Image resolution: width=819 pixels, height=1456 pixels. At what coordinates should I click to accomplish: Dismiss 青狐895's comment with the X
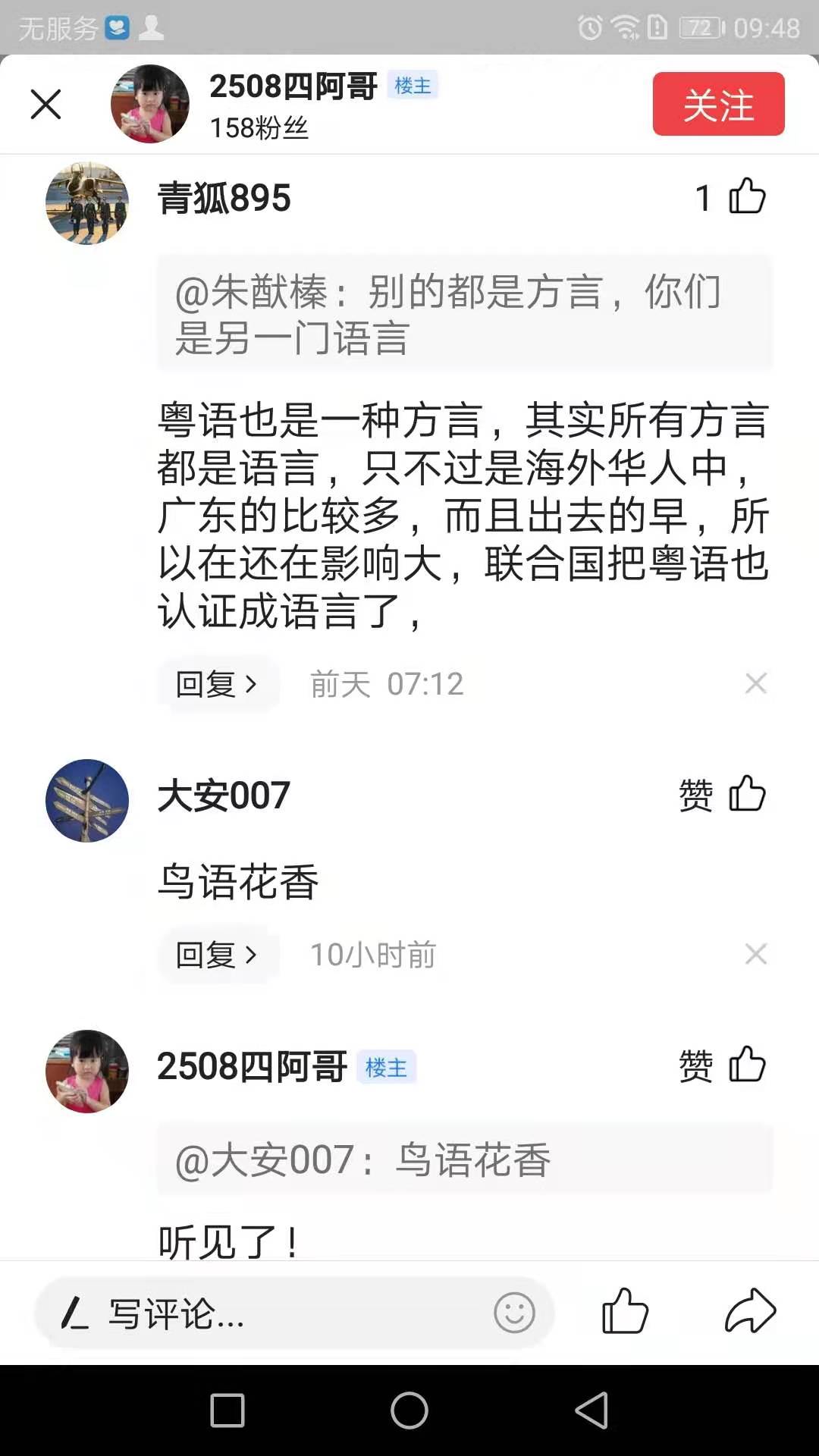tap(755, 683)
